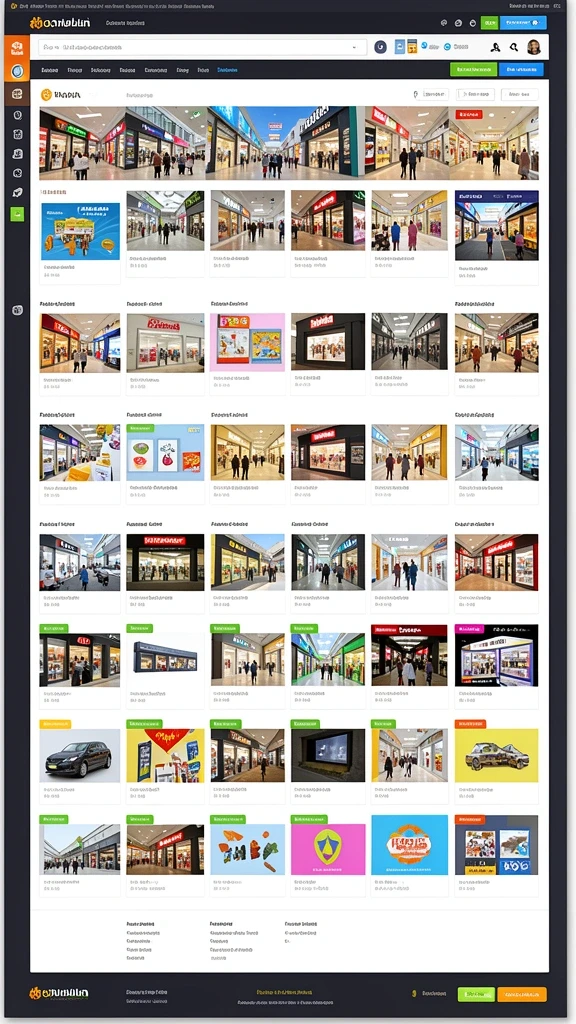Open the wide mall panorama banner
Image resolution: width=576 pixels, height=1024 pixels.
coord(289,143)
